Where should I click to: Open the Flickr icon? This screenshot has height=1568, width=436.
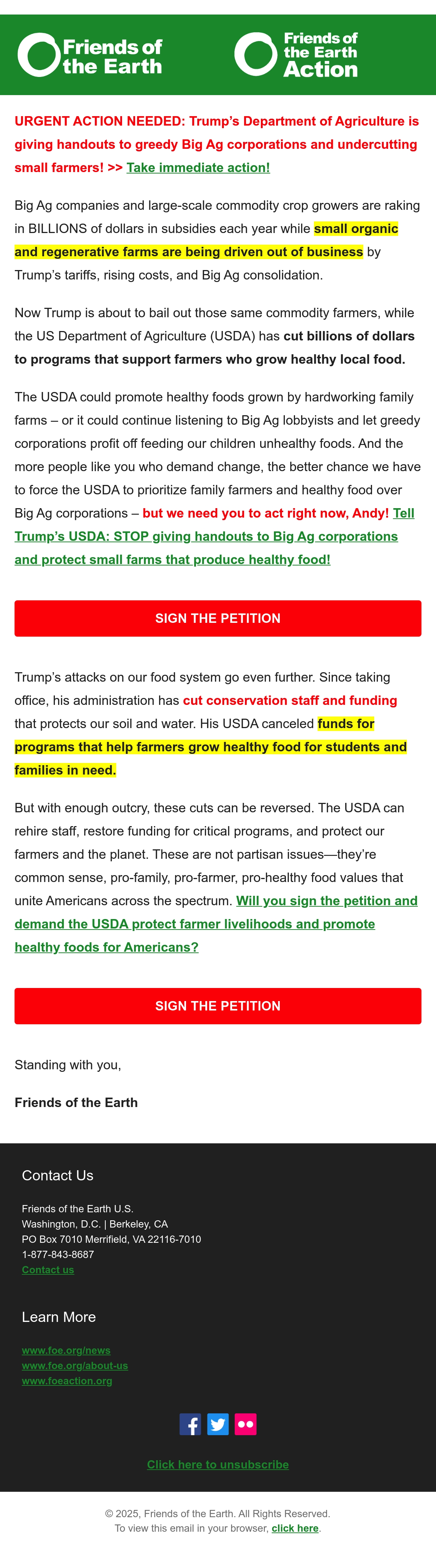pos(245,1424)
